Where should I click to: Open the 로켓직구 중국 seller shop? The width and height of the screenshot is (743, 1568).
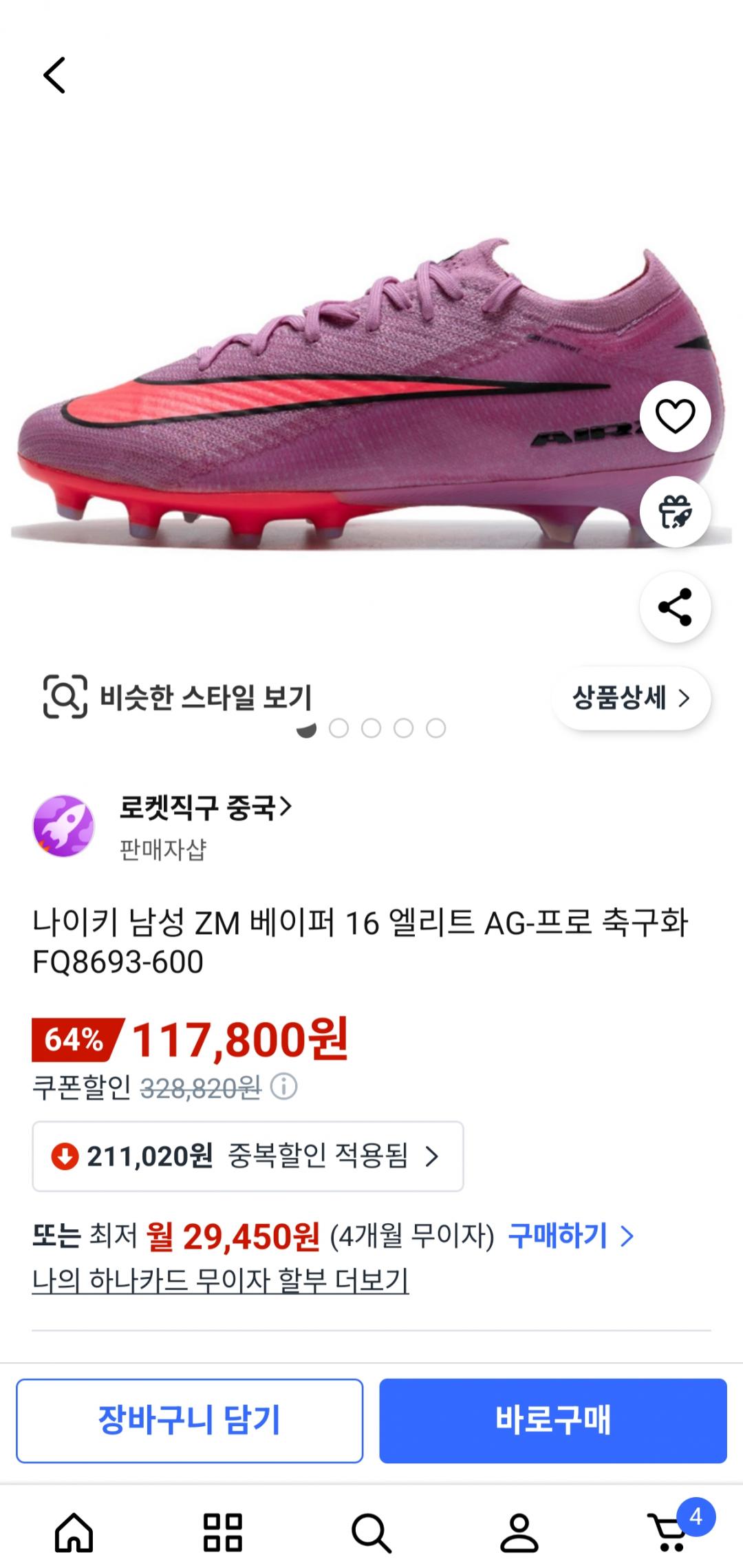coord(205,807)
